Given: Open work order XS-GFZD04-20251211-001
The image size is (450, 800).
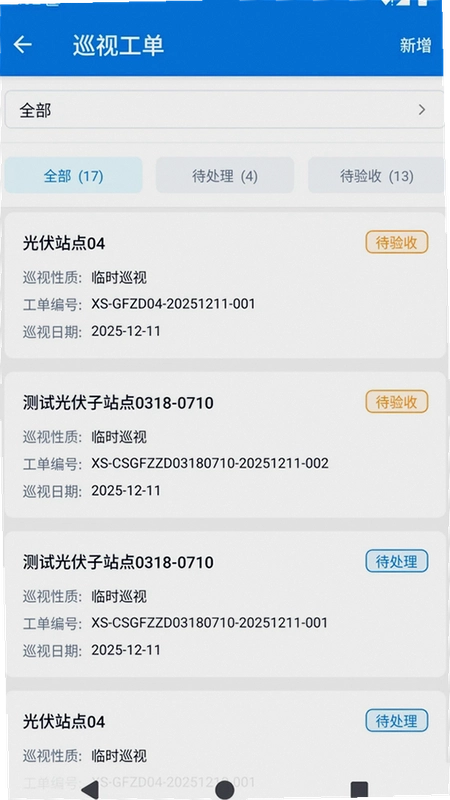Looking at the screenshot, I should click(225, 286).
